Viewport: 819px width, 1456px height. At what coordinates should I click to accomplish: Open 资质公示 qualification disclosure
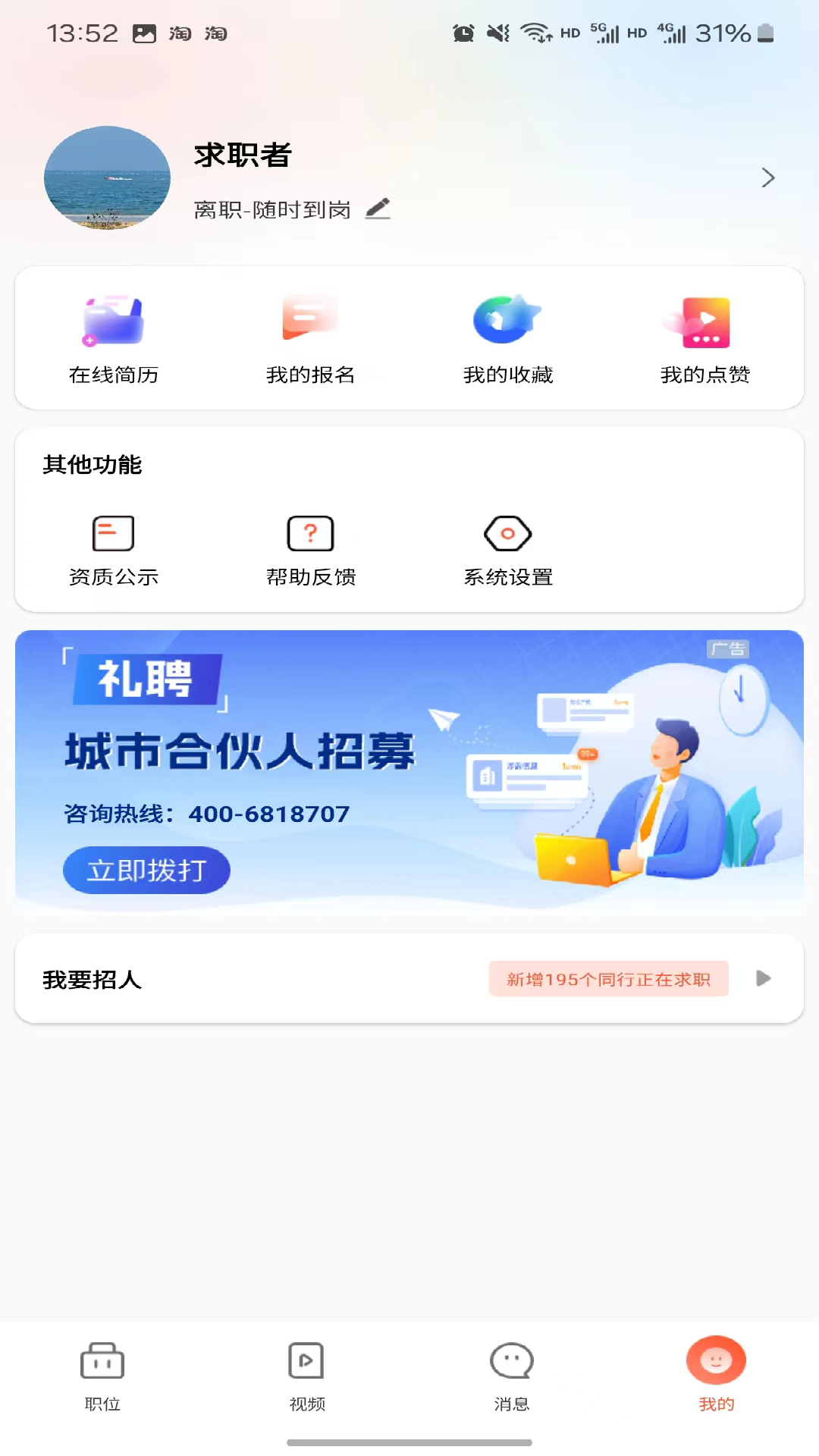click(112, 550)
